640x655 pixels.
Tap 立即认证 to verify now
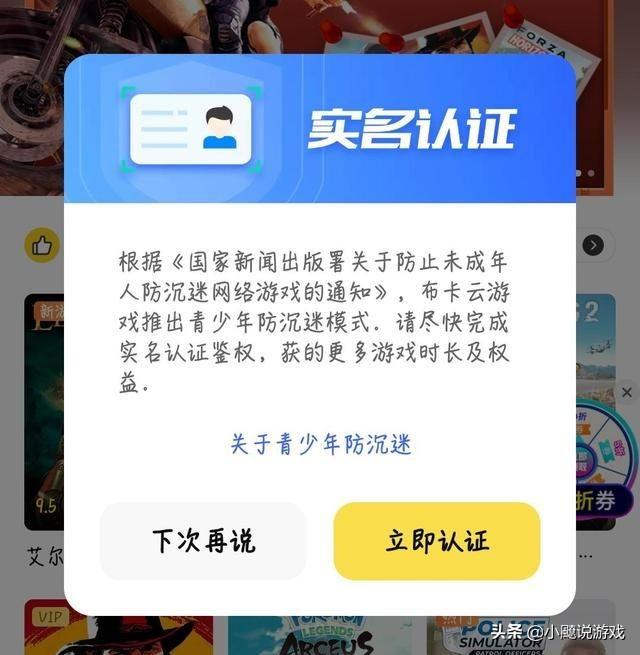click(x=437, y=541)
